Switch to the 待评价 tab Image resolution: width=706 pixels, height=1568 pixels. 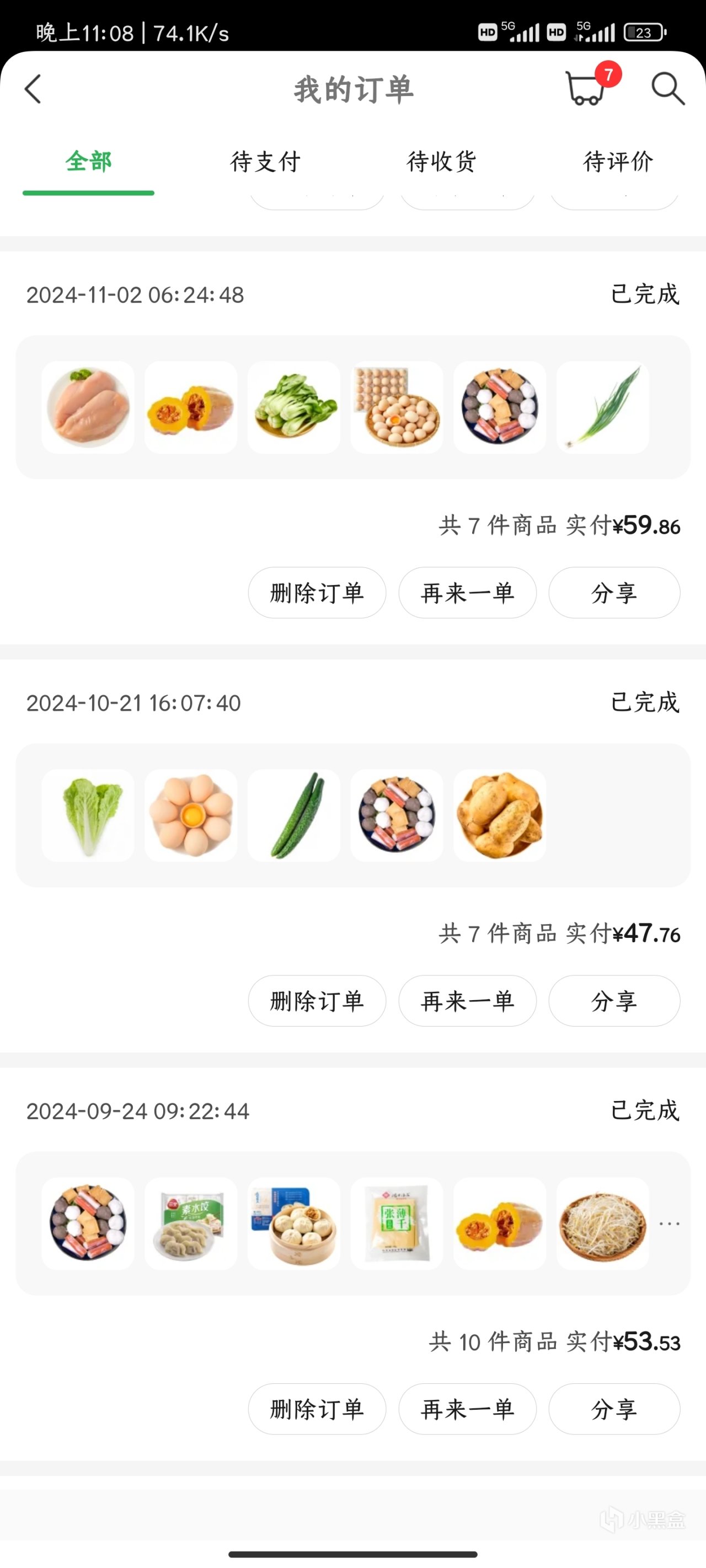tap(618, 162)
